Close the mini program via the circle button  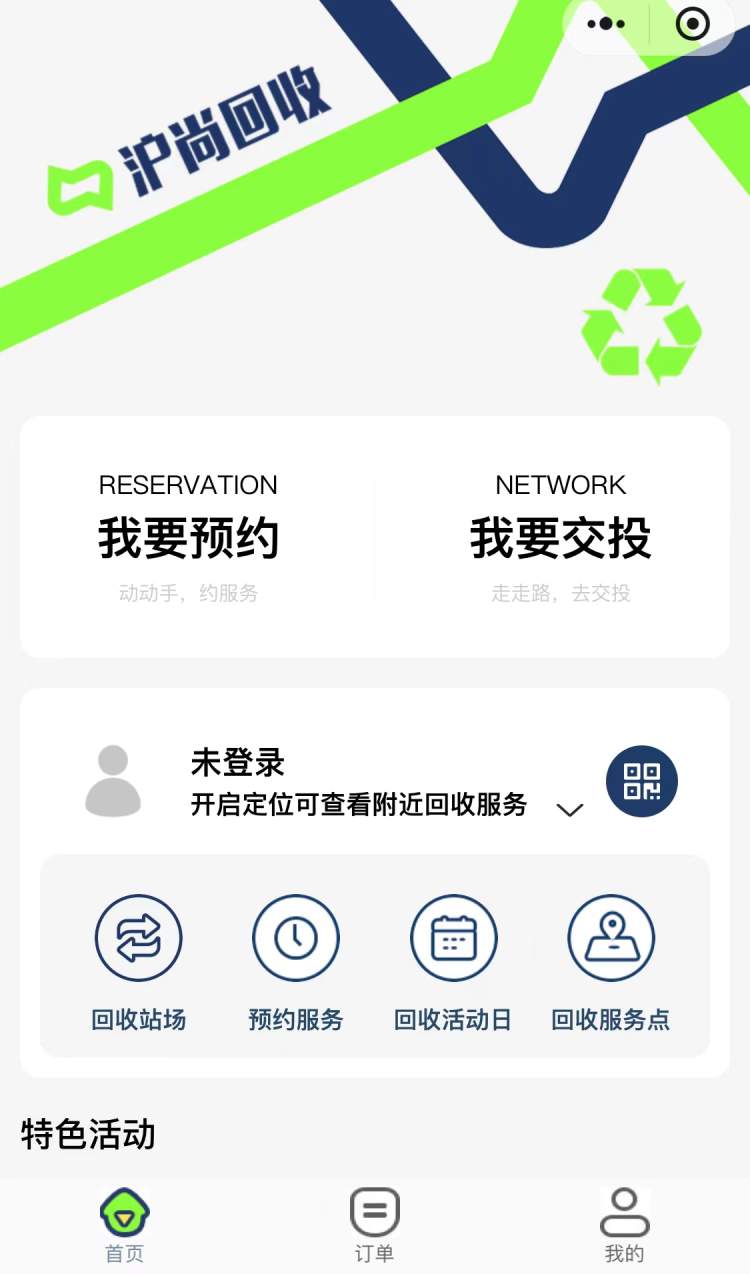[x=693, y=24]
